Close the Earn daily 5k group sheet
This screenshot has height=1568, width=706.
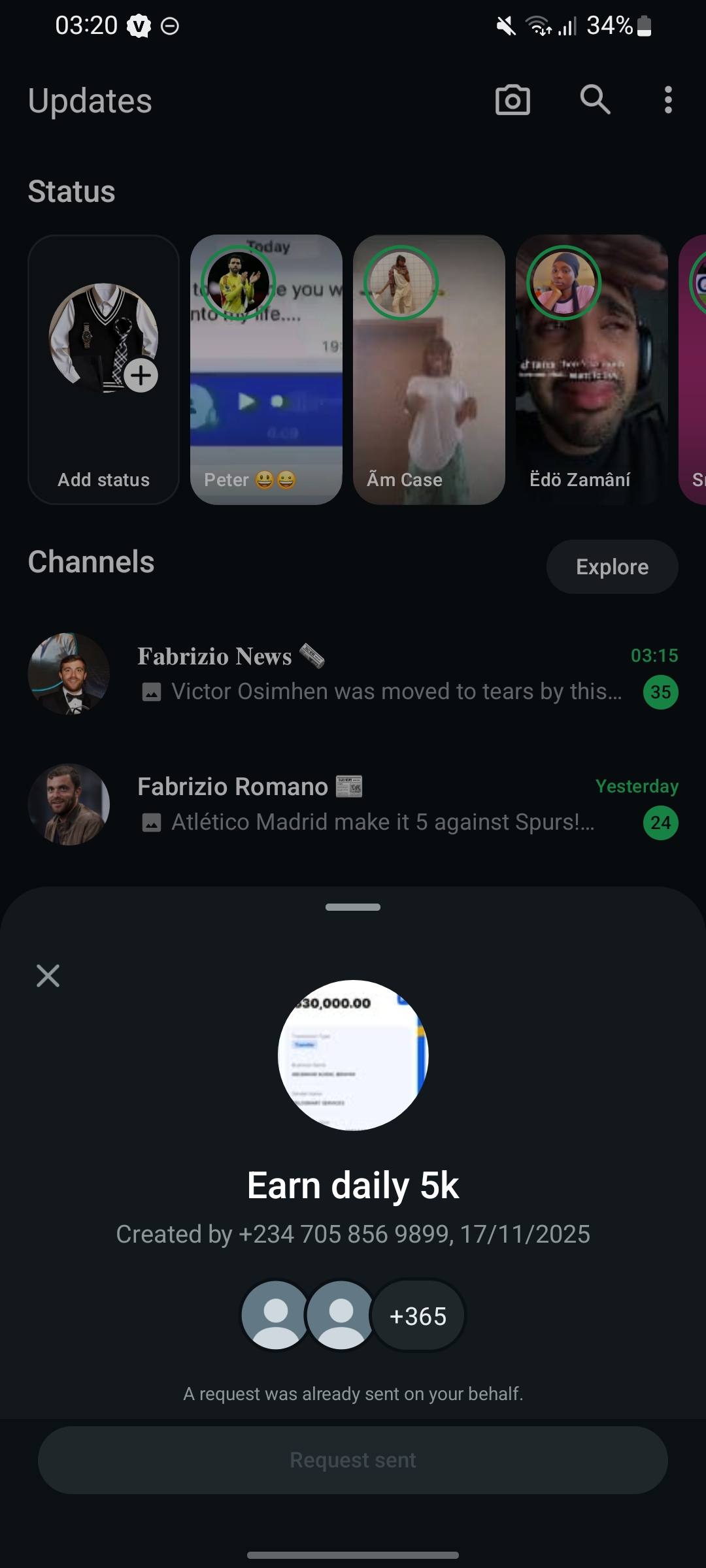(x=48, y=975)
